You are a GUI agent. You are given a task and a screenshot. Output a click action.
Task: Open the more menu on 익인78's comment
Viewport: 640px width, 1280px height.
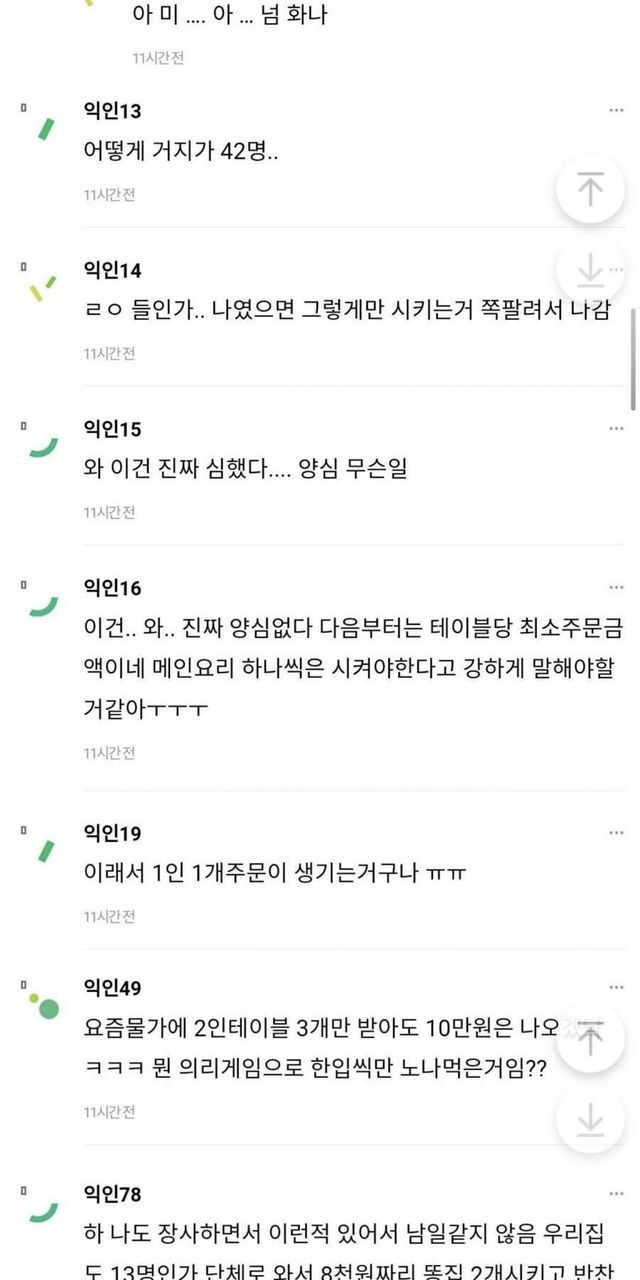pyautogui.click(x=616, y=1192)
